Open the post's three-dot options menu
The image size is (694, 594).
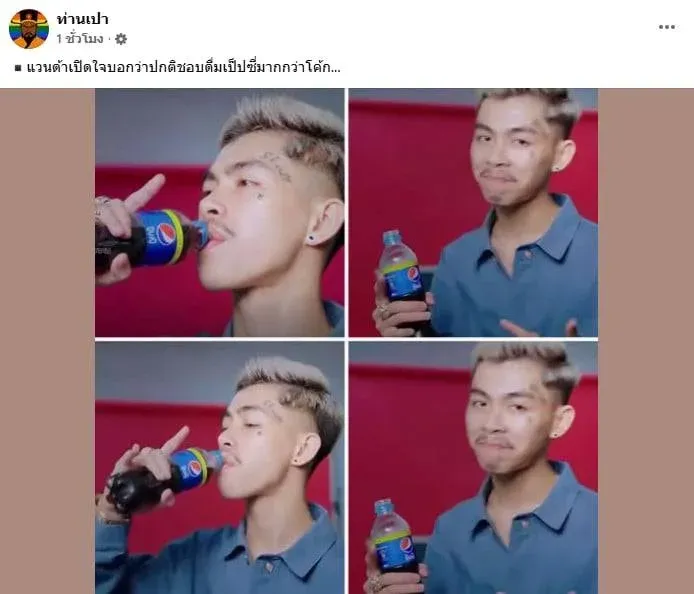tap(666, 27)
